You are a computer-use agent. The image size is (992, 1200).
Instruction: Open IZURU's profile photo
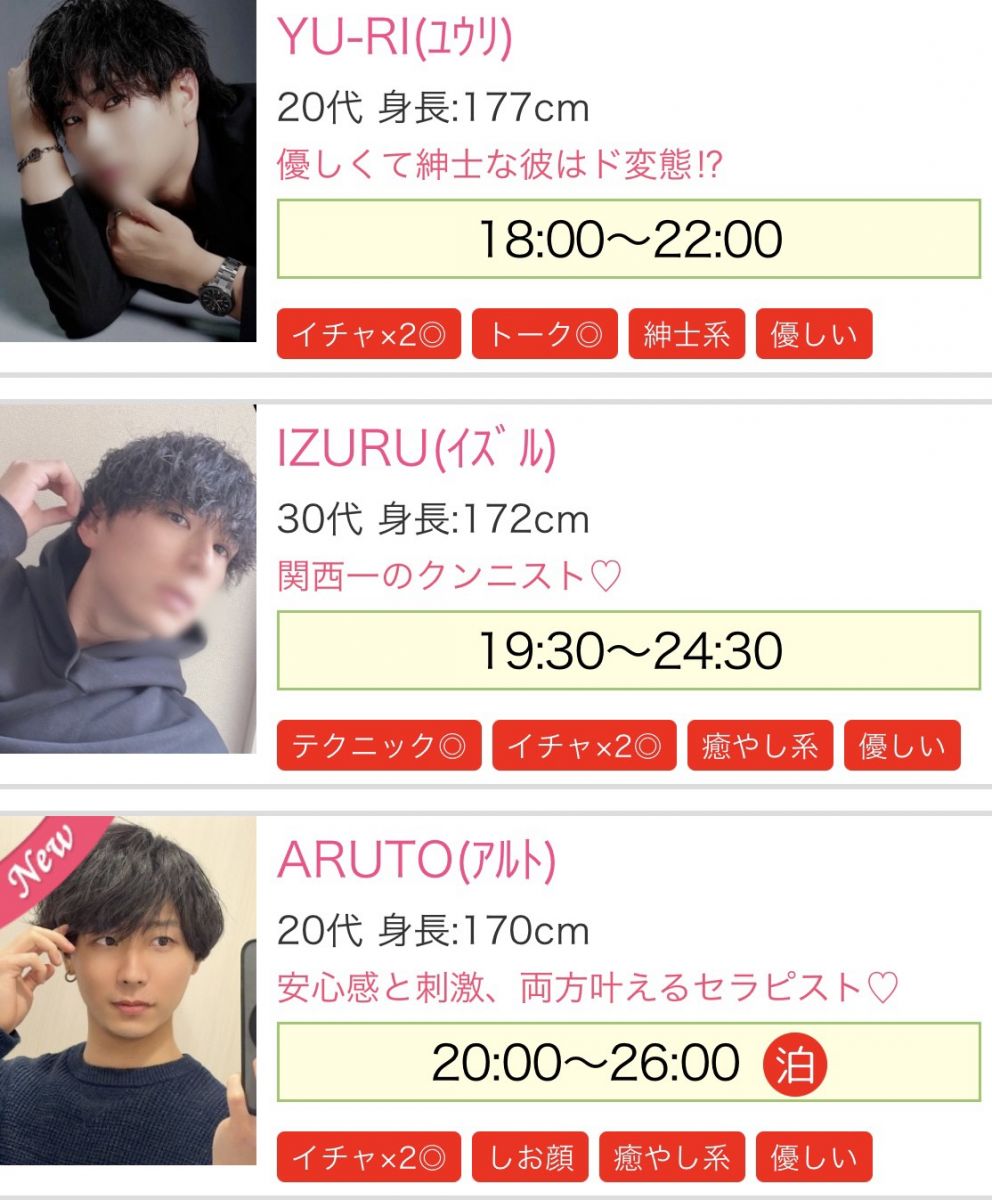128,578
